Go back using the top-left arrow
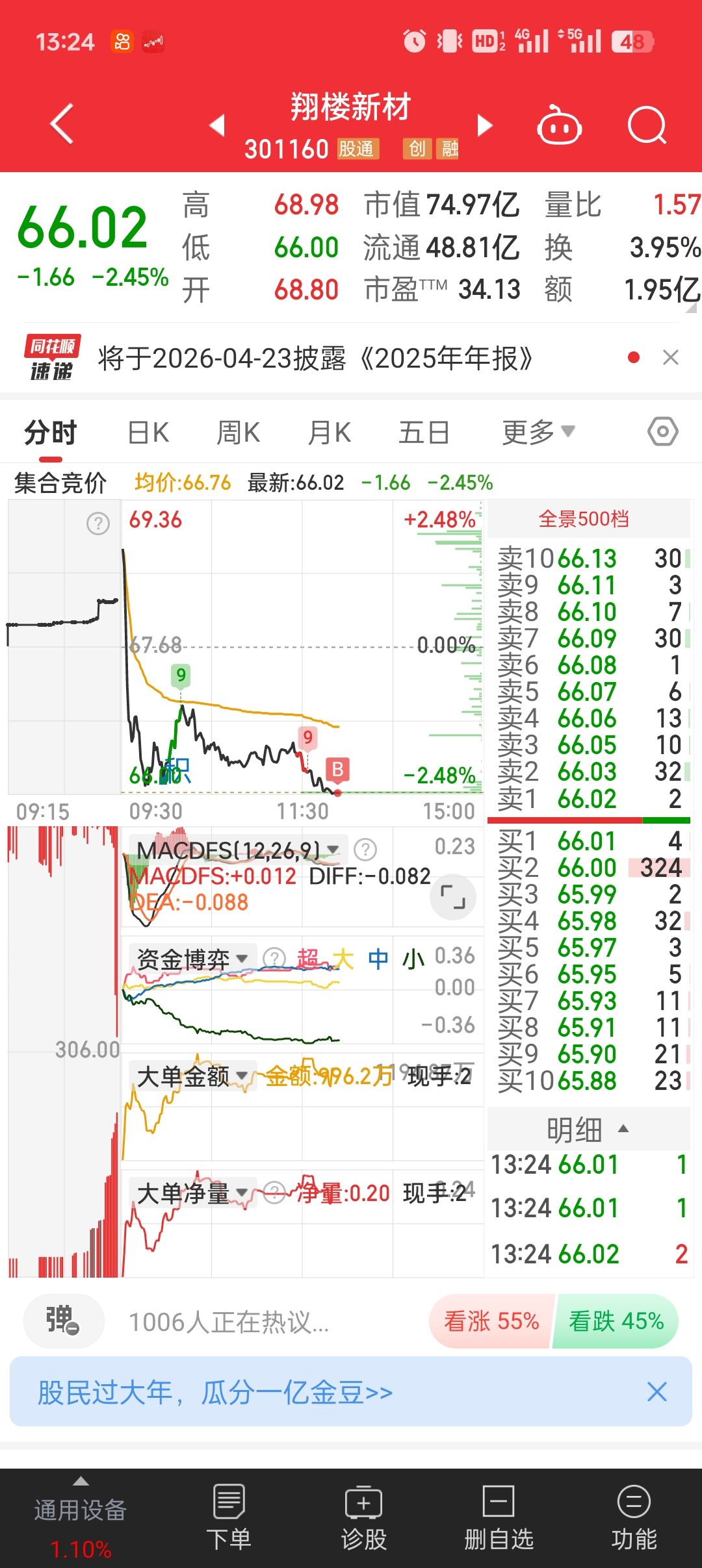 (x=62, y=123)
